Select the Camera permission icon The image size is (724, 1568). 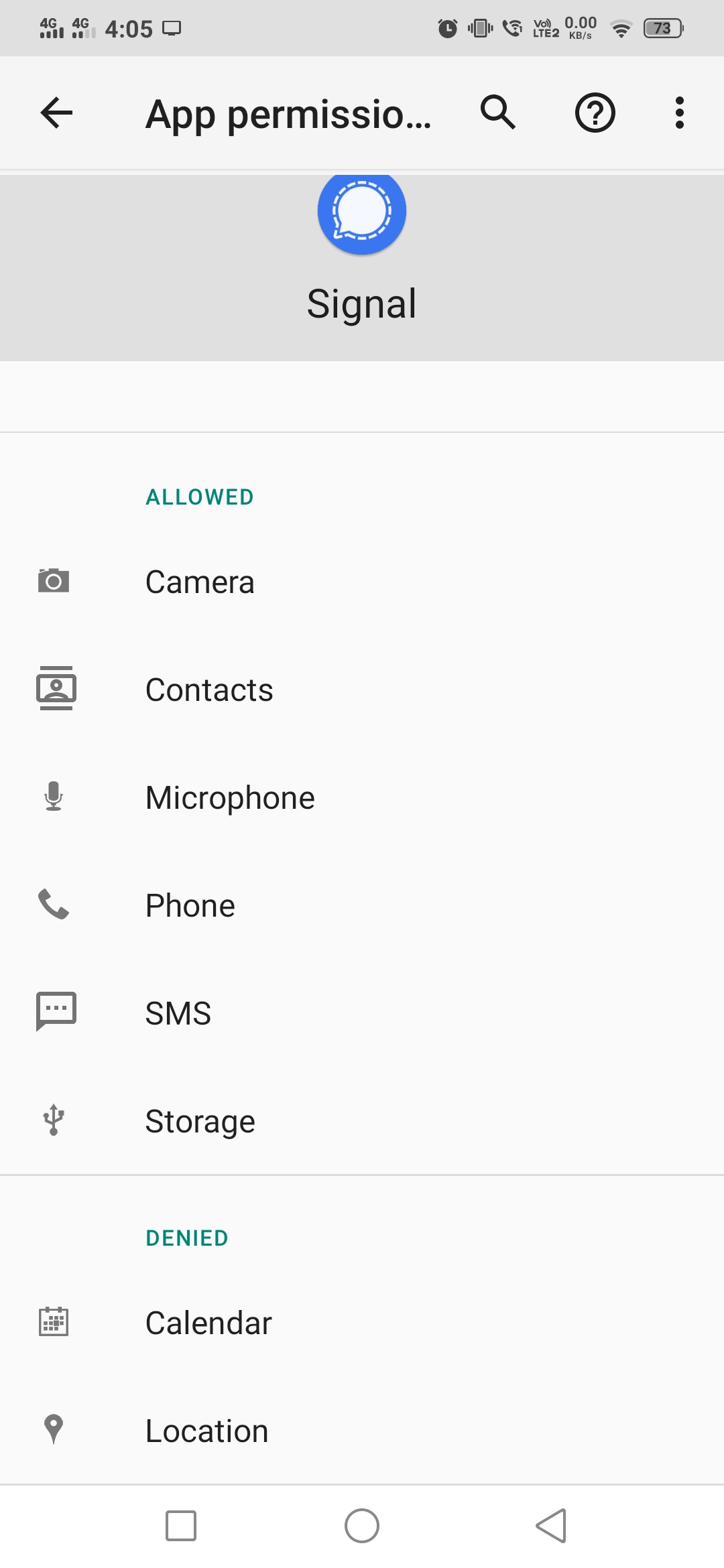point(54,582)
